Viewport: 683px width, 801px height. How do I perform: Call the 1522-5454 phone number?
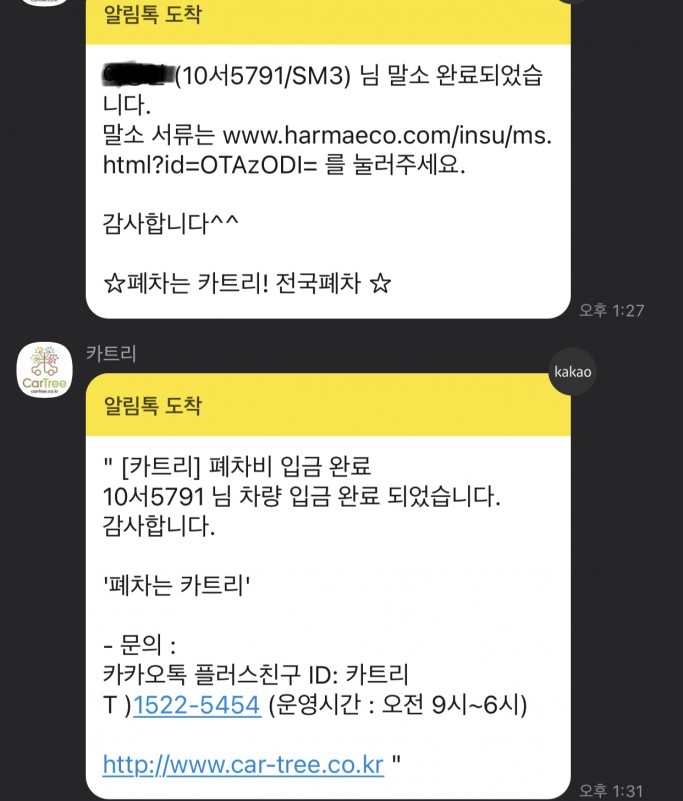(x=196, y=706)
